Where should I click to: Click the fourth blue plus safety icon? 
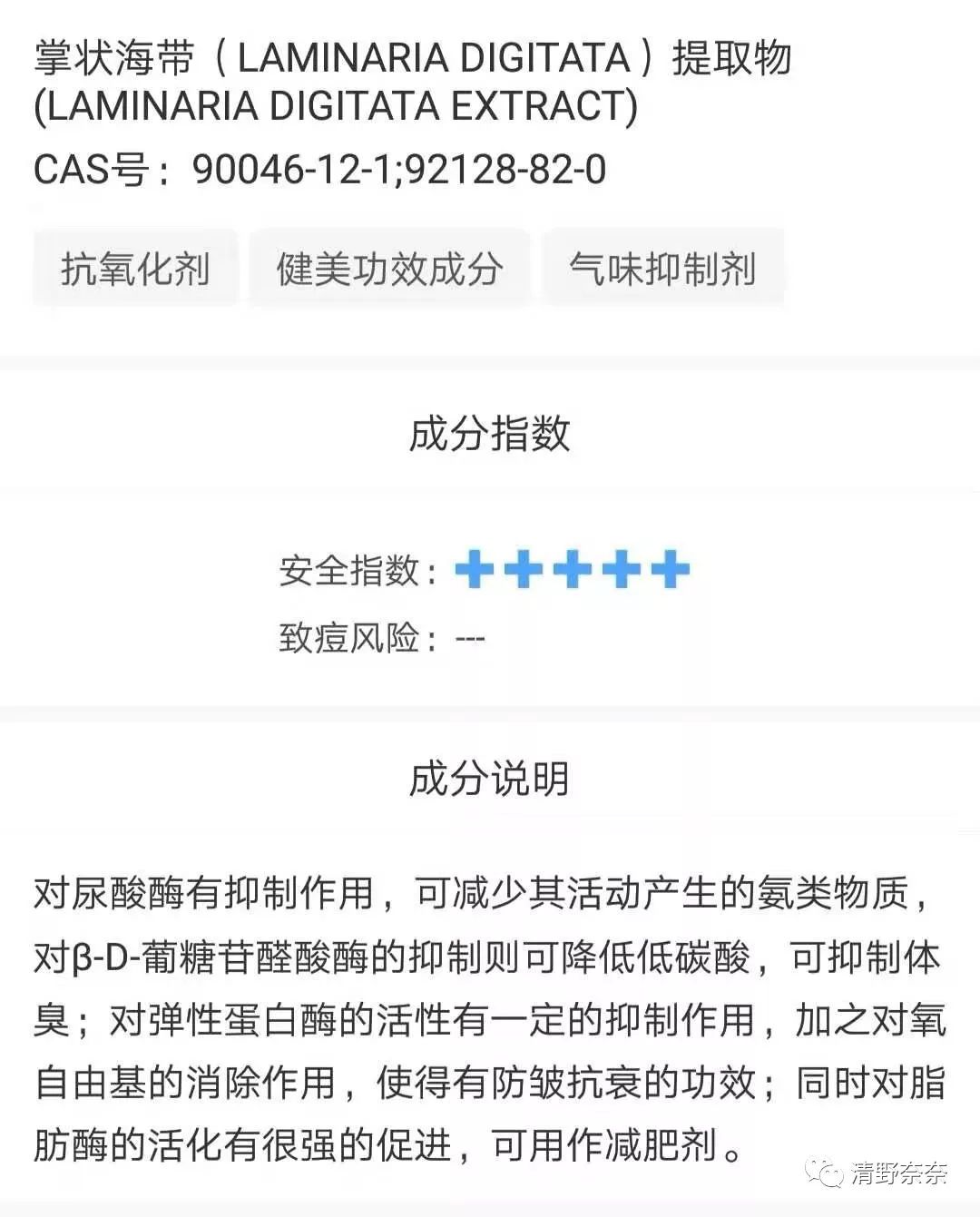(621, 570)
